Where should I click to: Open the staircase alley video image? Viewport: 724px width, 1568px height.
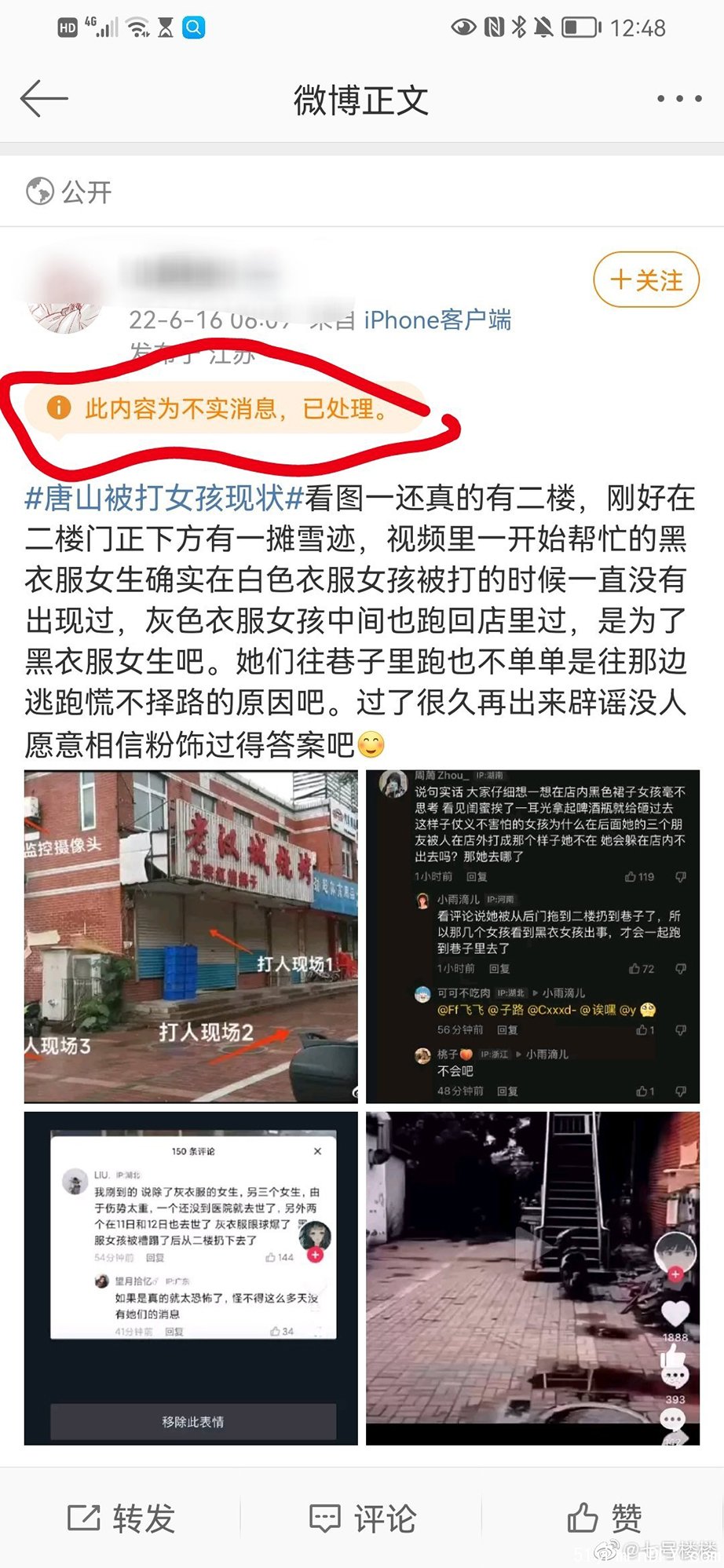click(532, 1277)
